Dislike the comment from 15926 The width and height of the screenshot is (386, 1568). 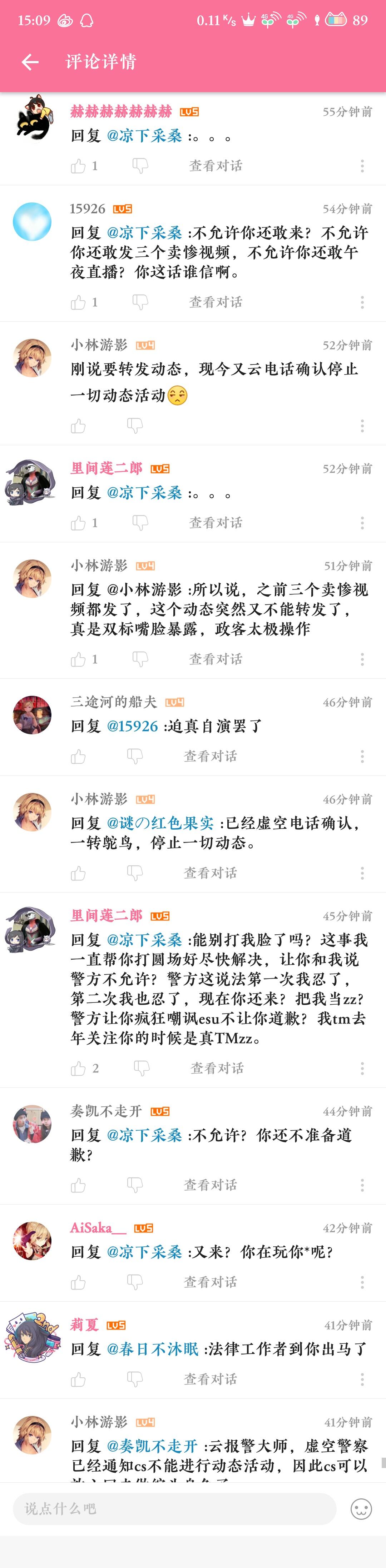(x=140, y=302)
